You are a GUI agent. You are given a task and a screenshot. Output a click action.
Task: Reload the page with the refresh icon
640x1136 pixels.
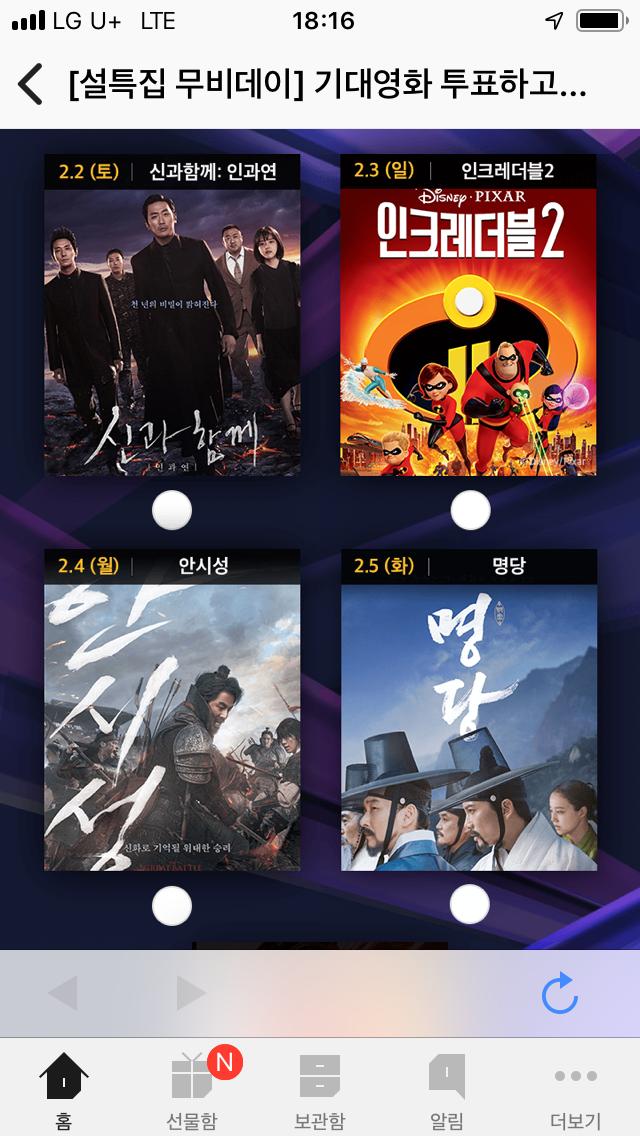pos(559,993)
